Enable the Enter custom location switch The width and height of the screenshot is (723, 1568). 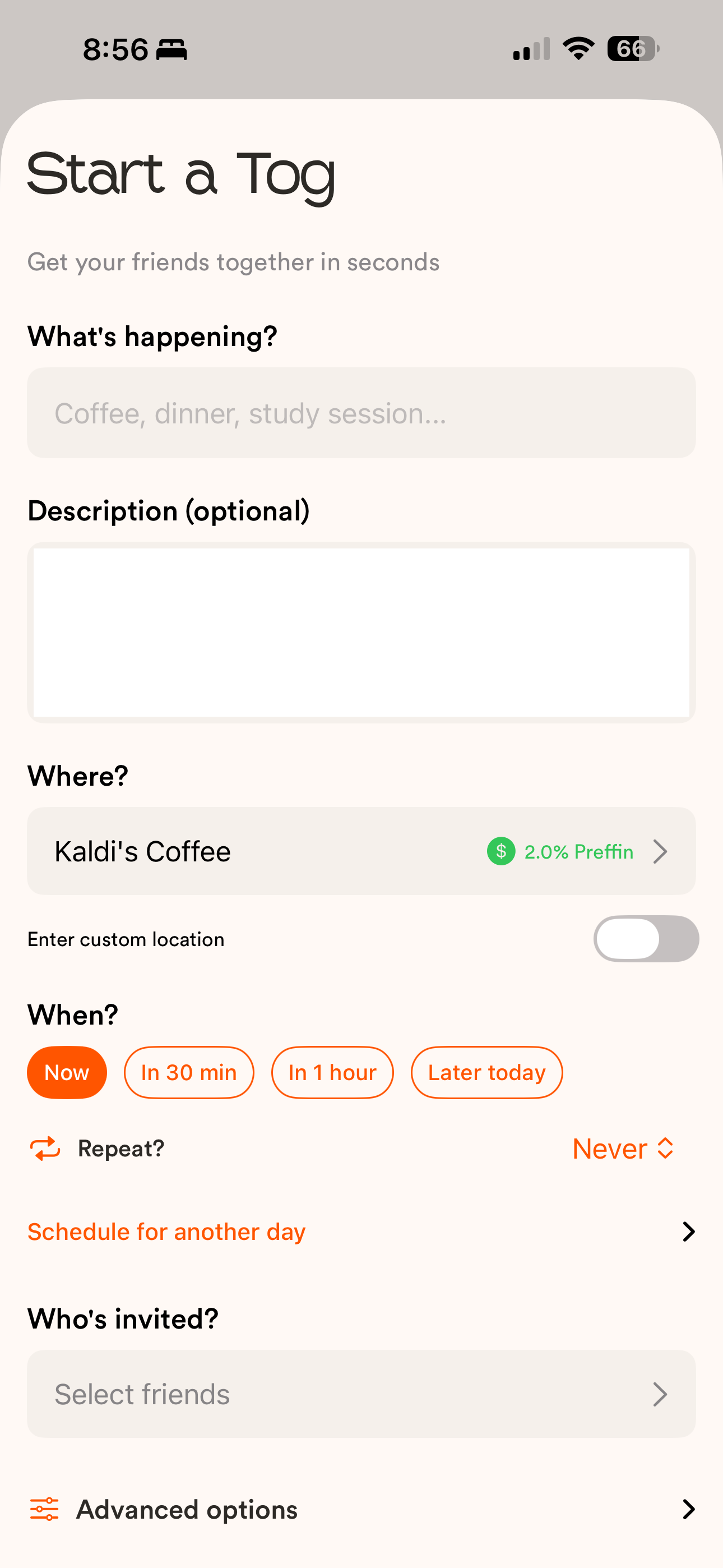(x=646, y=939)
